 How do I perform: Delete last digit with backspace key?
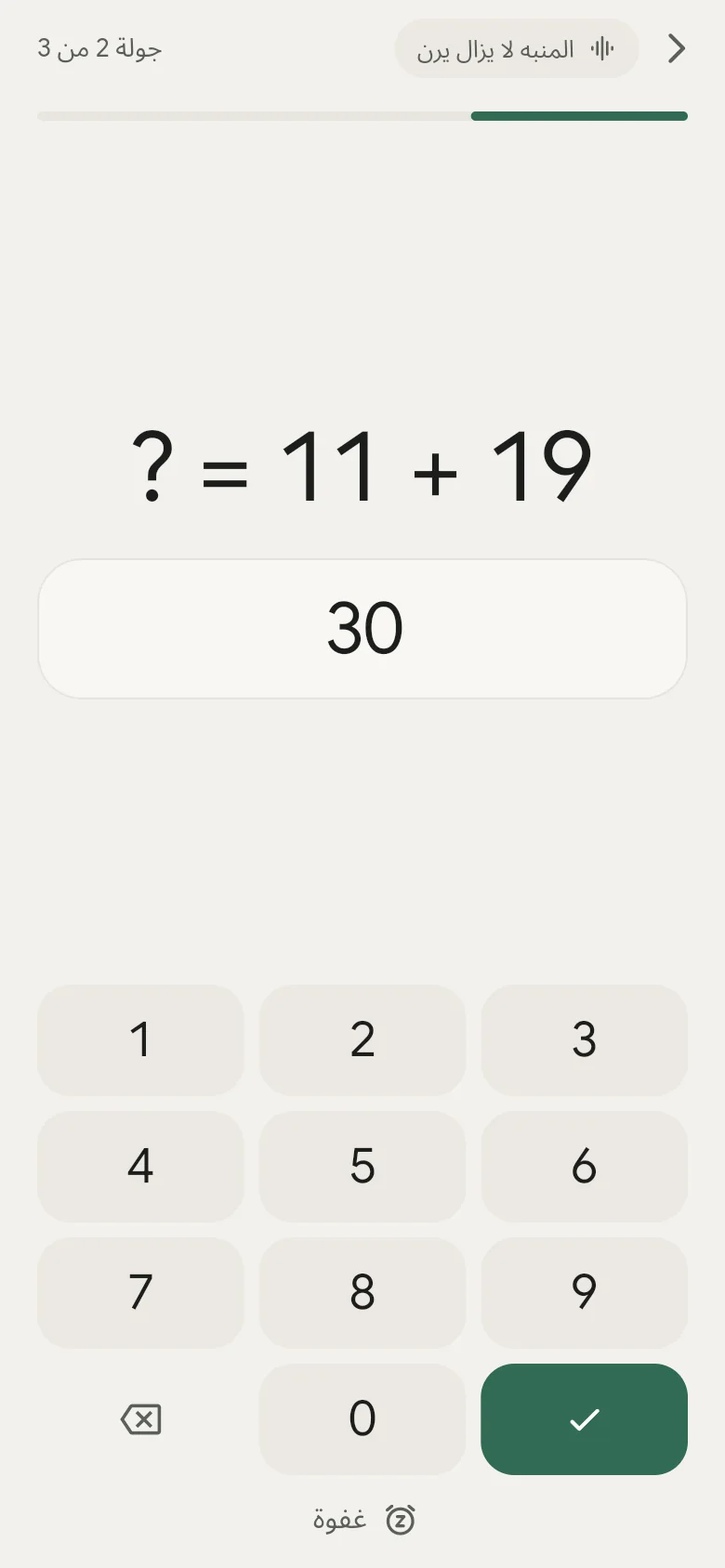140,1418
